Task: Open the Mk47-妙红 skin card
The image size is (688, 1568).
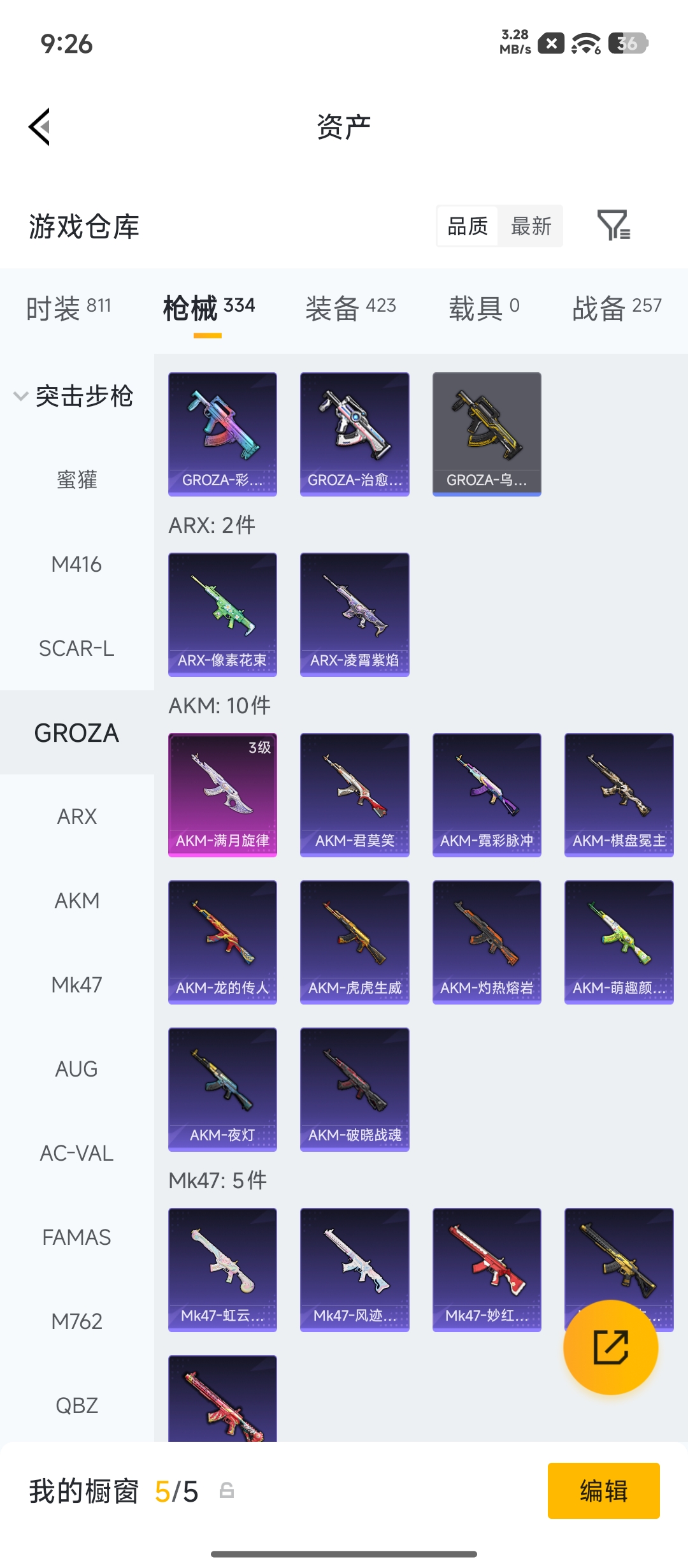Action: 487,1270
